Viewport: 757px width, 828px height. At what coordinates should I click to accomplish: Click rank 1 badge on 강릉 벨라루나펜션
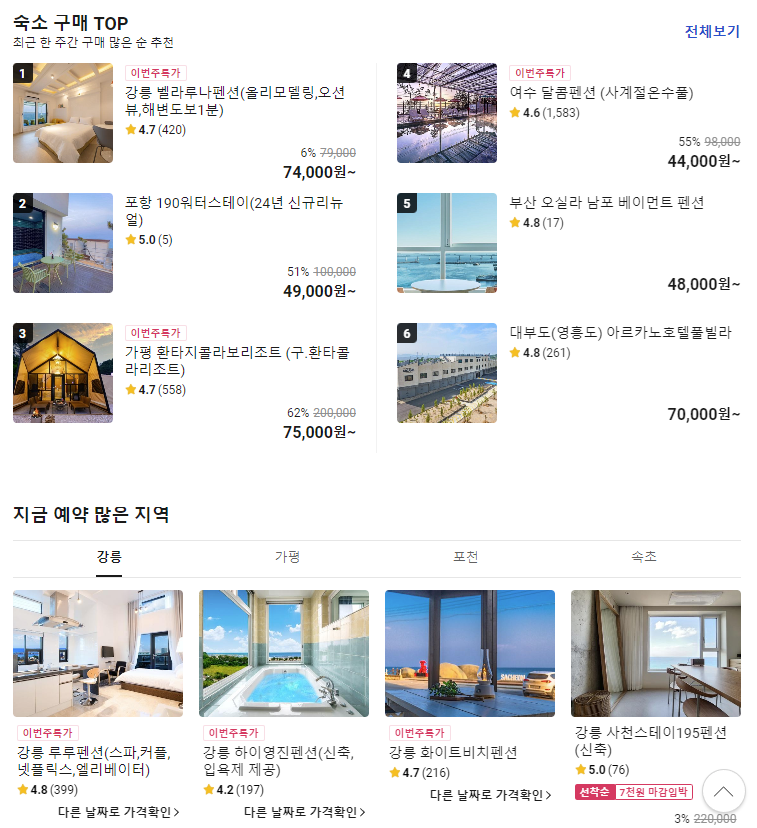click(21, 74)
